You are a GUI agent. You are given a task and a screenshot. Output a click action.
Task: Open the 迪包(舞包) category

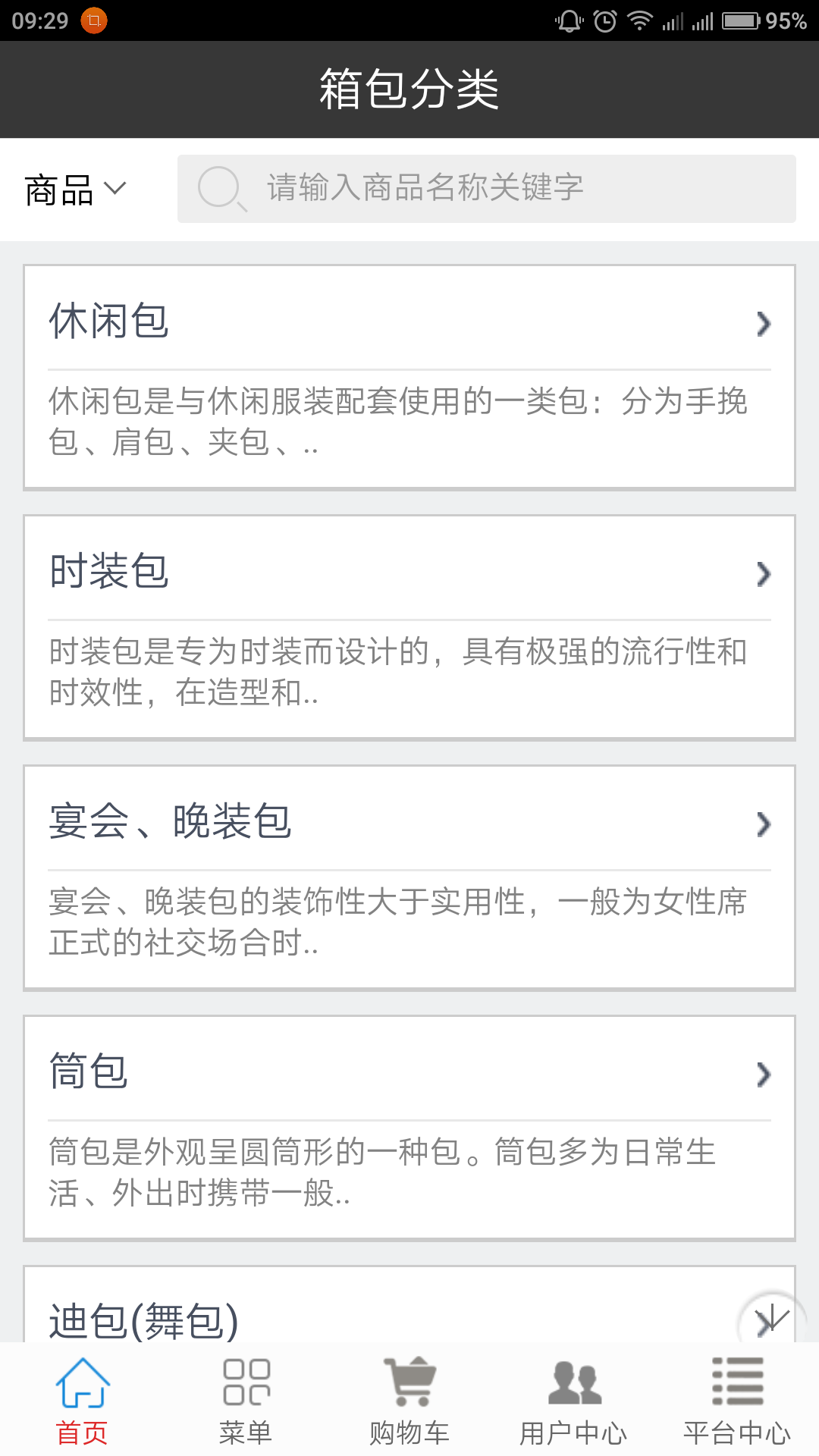[303, 1318]
